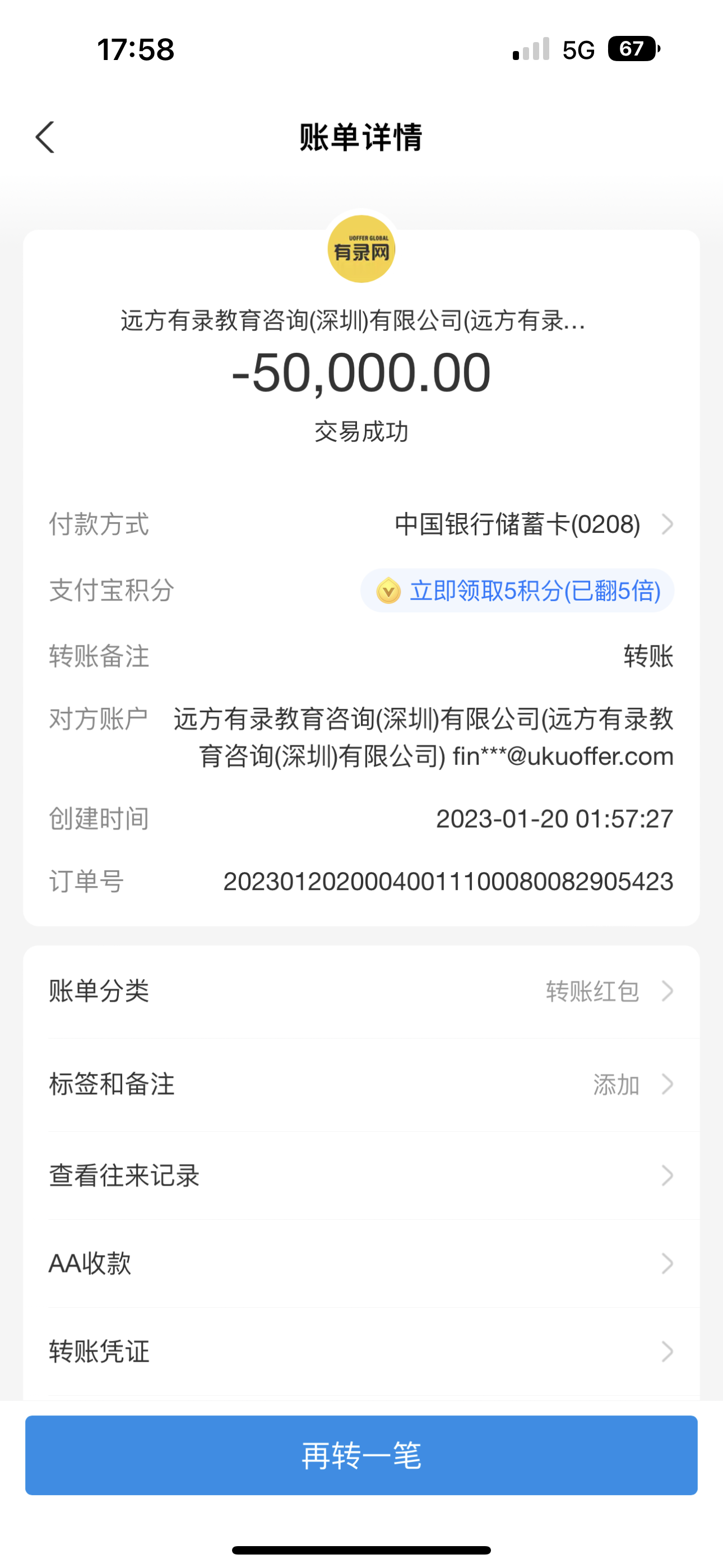Screen dimensions: 723x1568
Task: Open 查看往来记录 transaction history
Action: point(361,1175)
